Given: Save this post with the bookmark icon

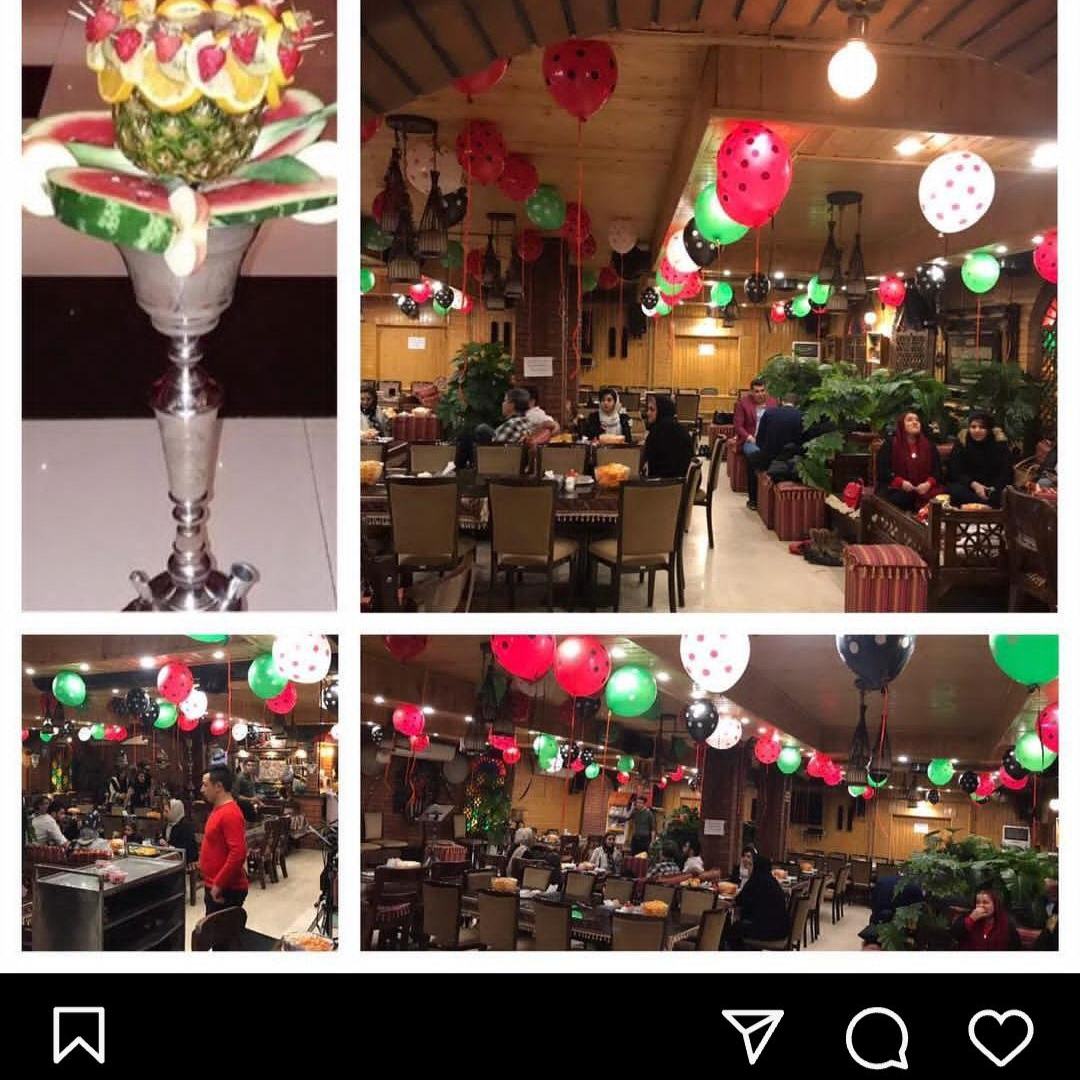Looking at the screenshot, I should [79, 1035].
